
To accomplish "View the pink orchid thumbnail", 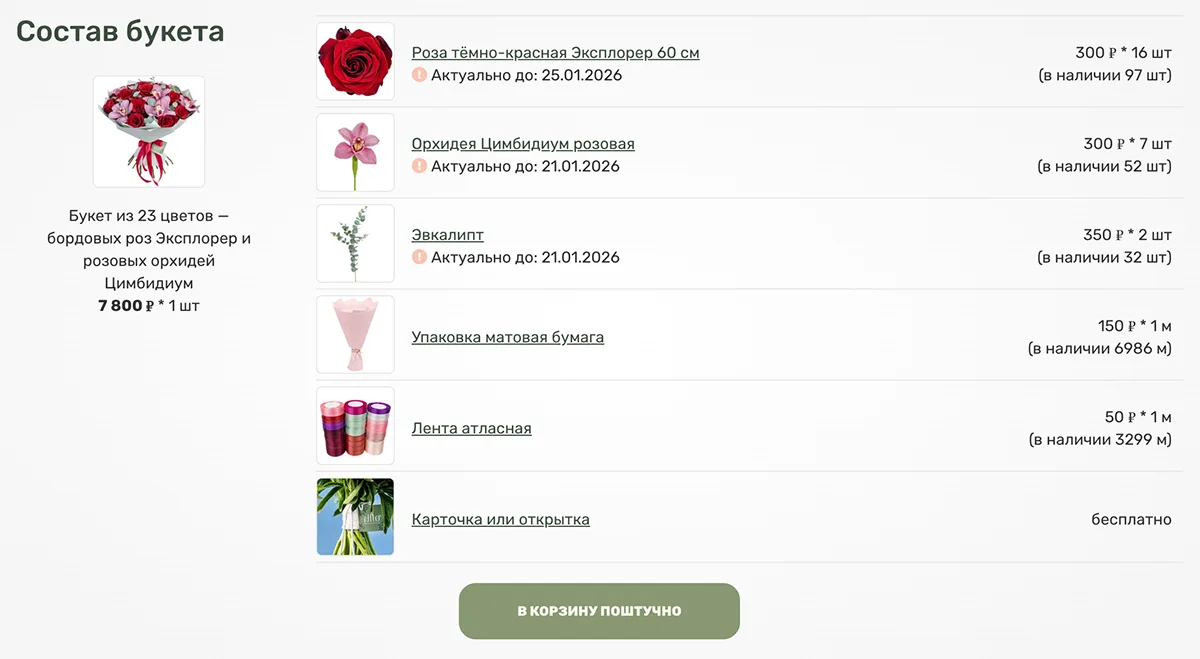I will [355, 152].
